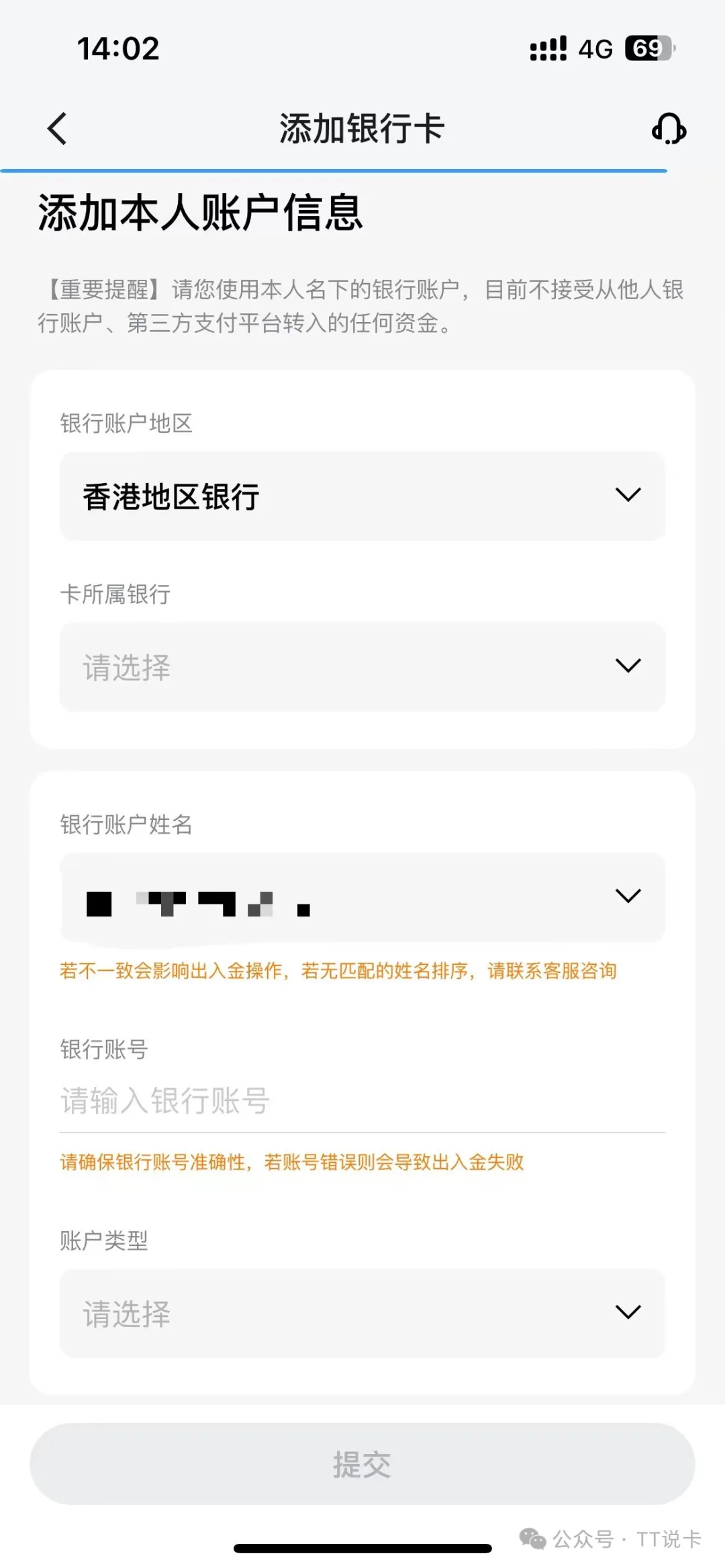Open customer service headset icon
This screenshot has width=725, height=1568.
[x=669, y=128]
